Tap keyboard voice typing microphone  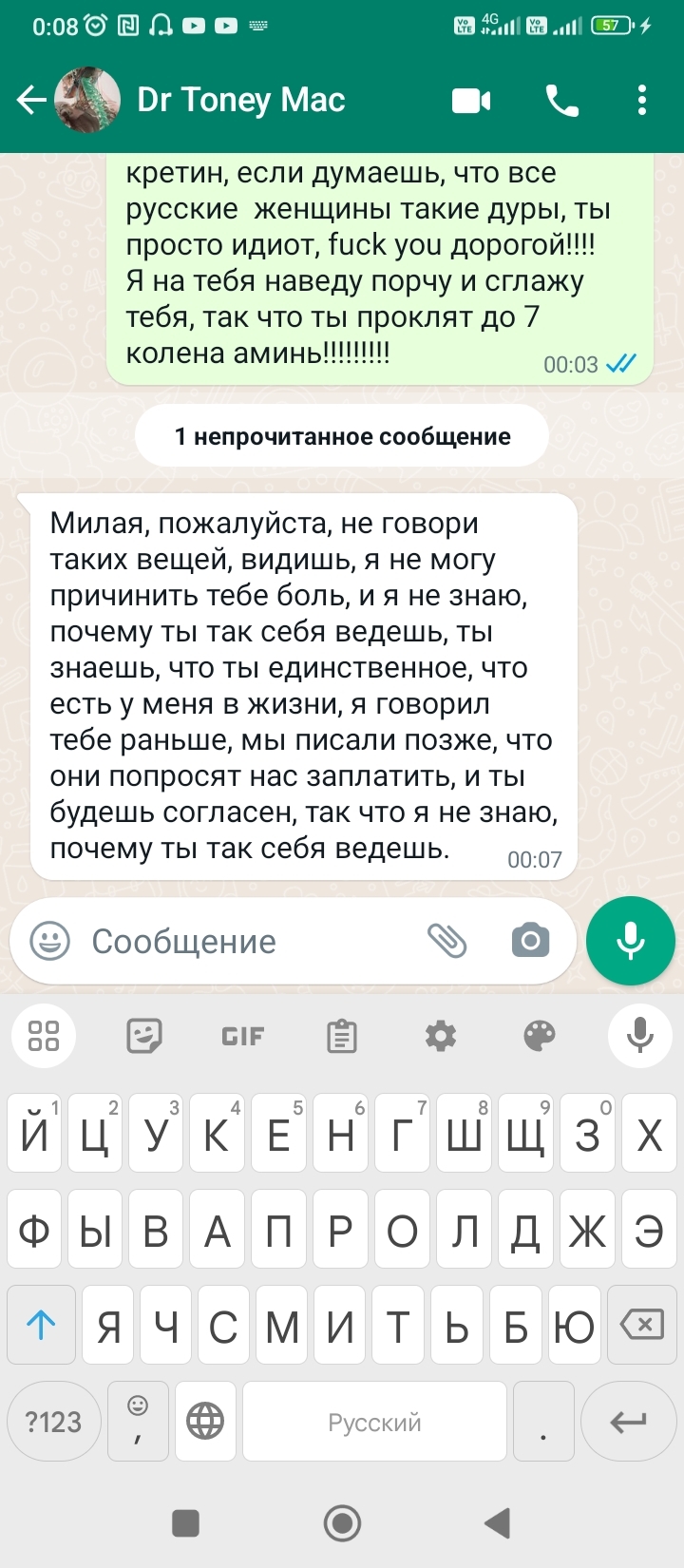pos(640,1036)
